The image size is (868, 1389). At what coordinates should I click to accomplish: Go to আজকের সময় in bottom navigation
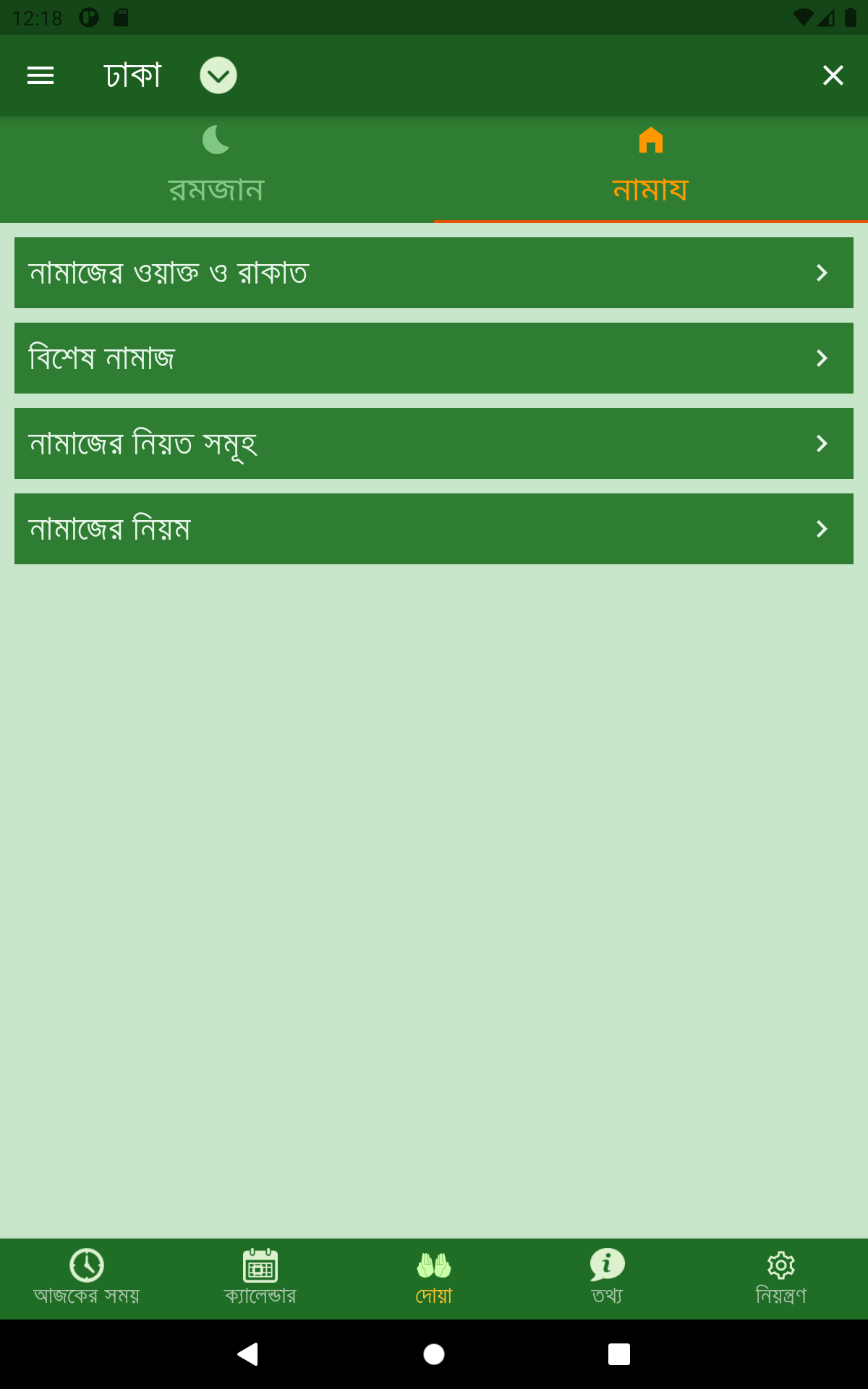pos(87,1278)
